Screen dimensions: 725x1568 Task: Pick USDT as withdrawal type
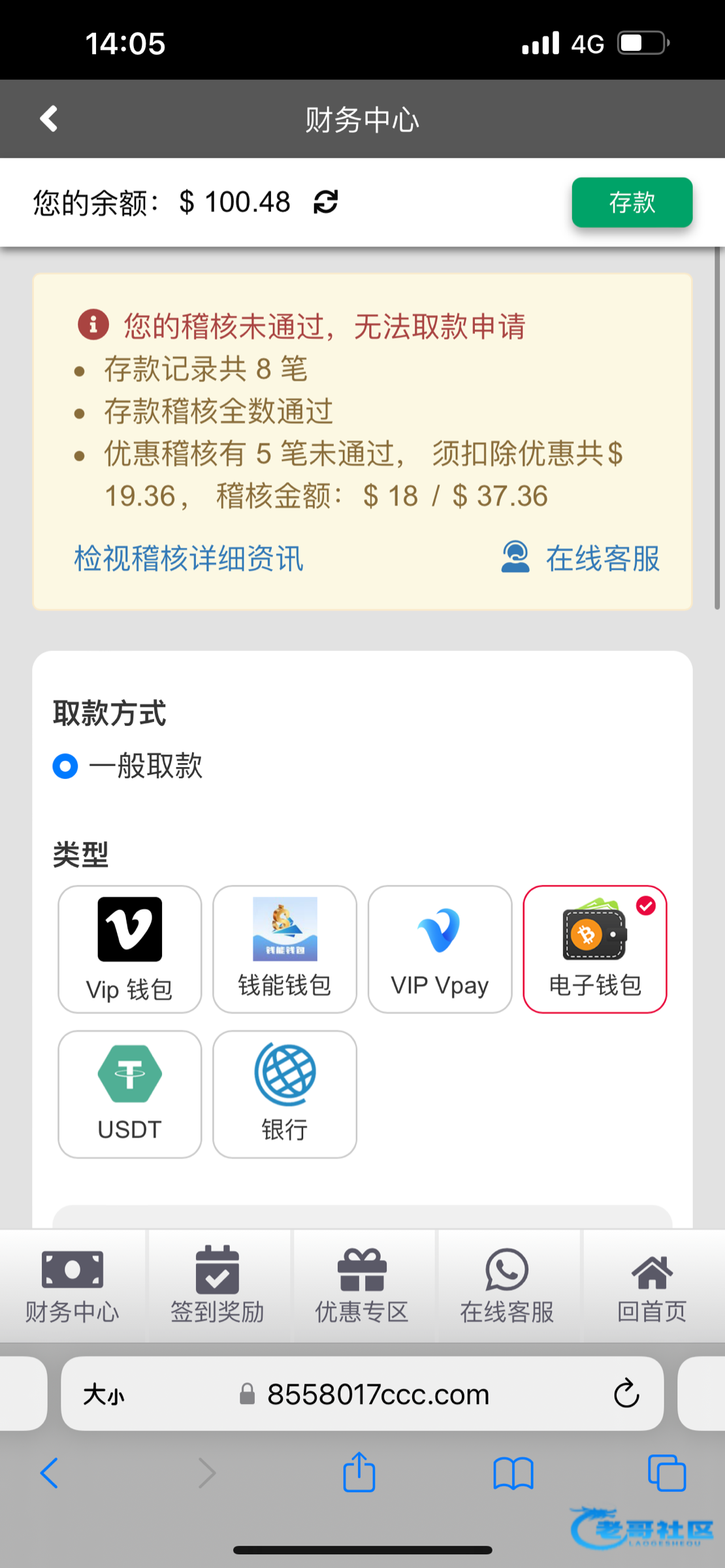[129, 1094]
